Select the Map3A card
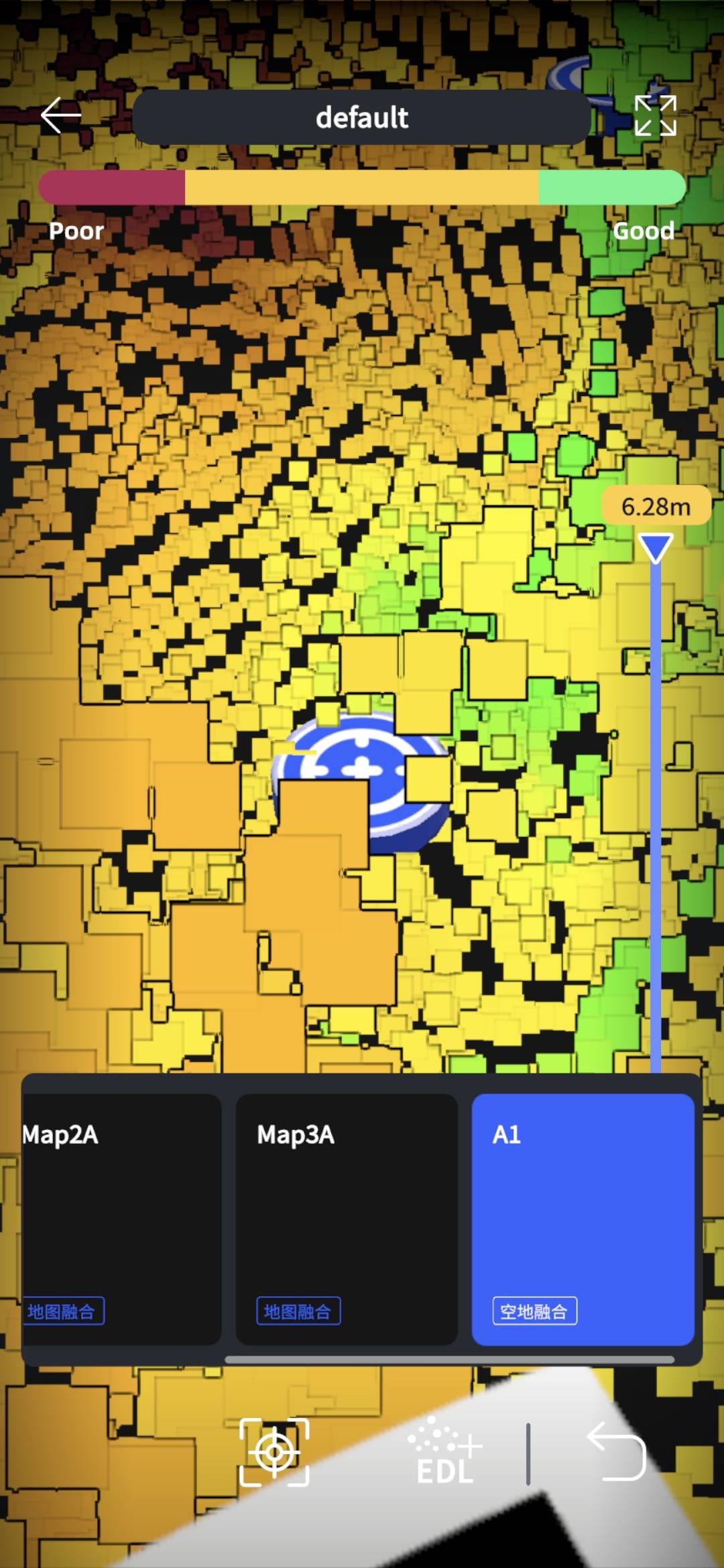 coord(347,1220)
